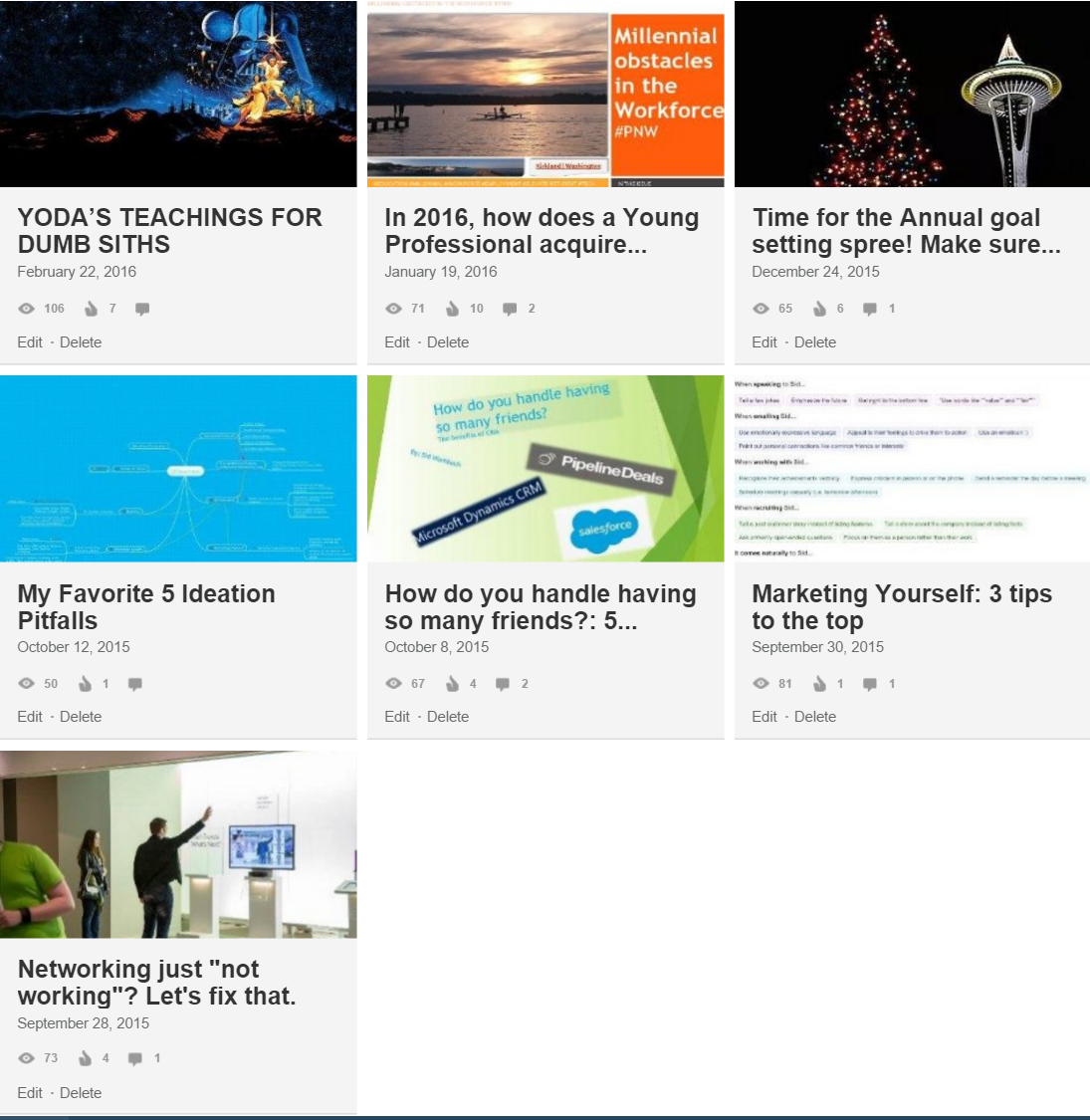This screenshot has height=1120, width=1090.
Task: Delete the Networking post
Action: (80, 1092)
